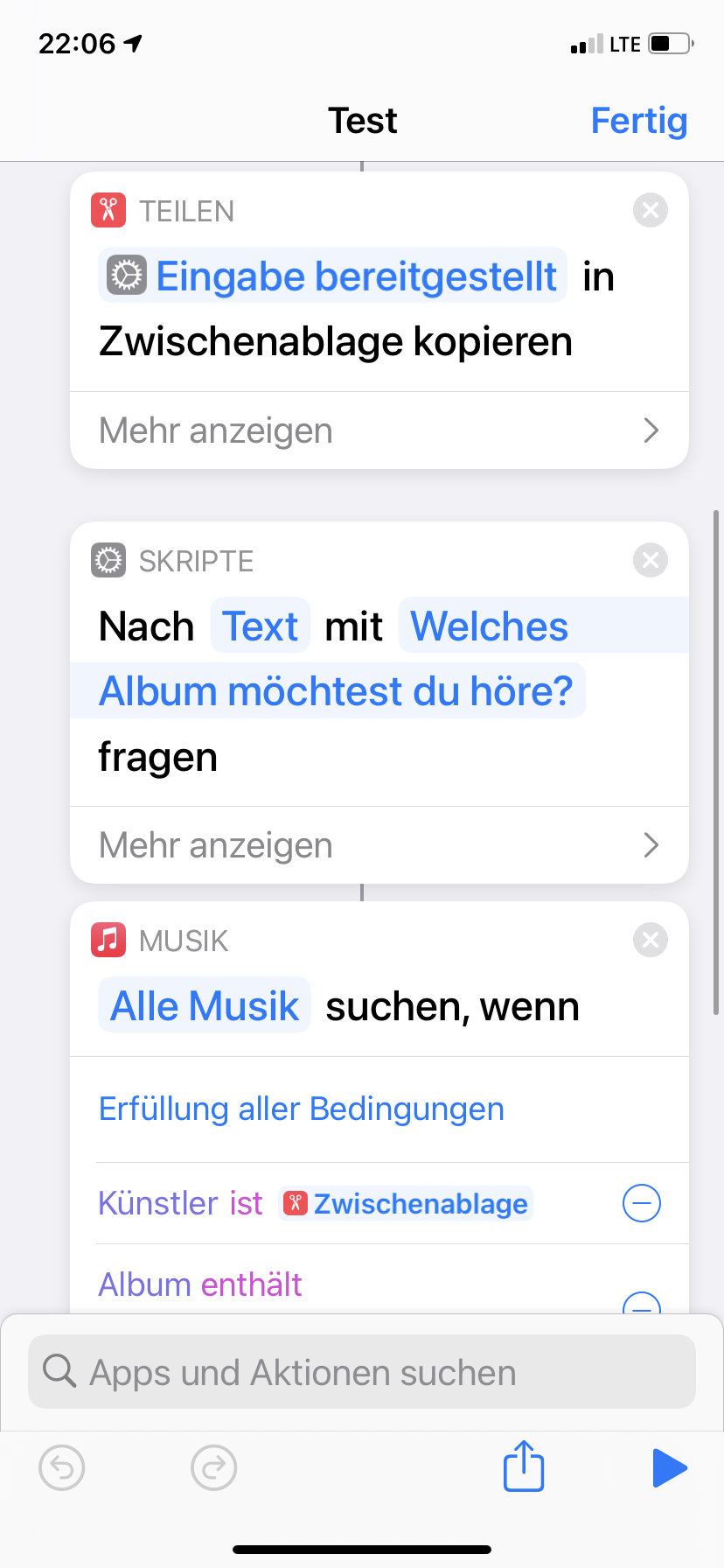Screen dimensions: 724x1568
Task: Undo the last change
Action: 62,1467
